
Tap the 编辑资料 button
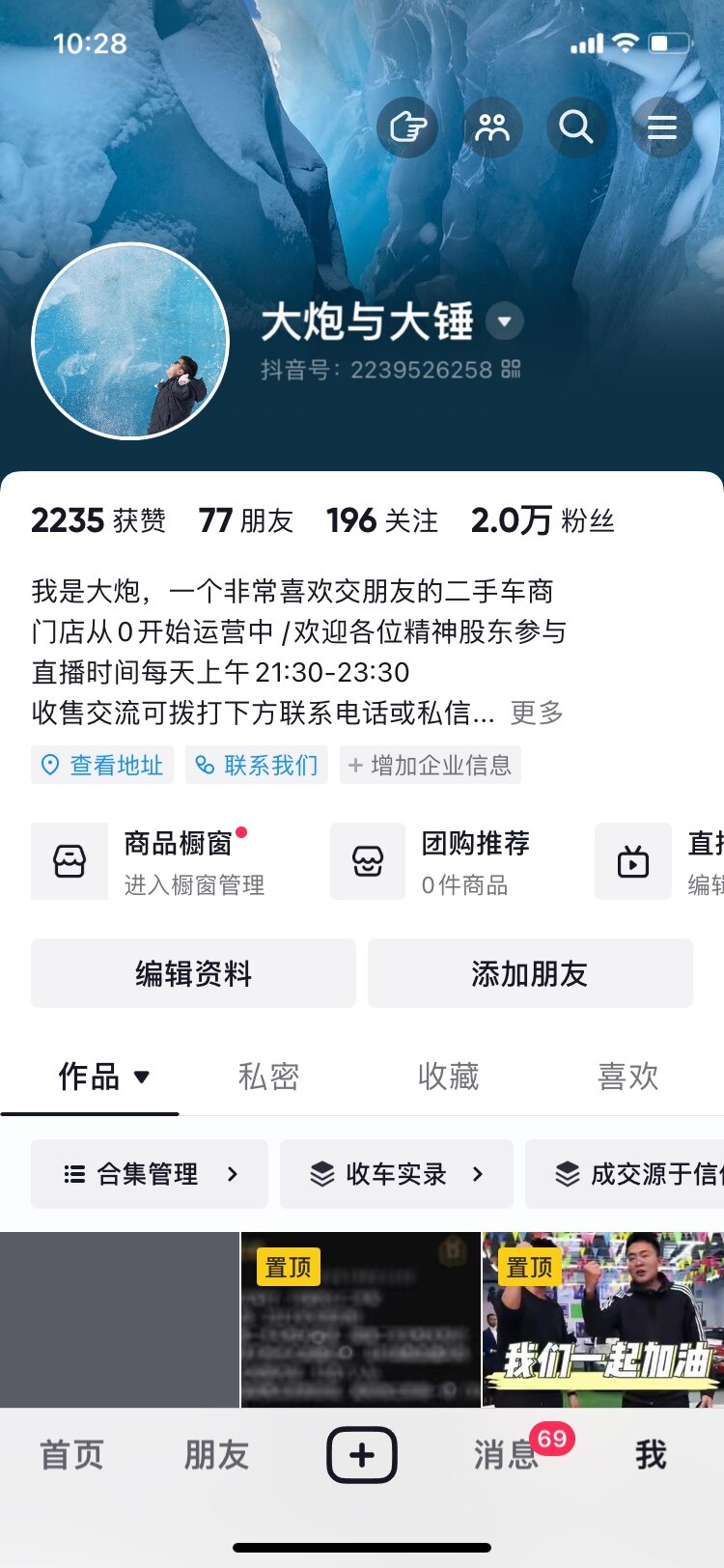tap(193, 973)
